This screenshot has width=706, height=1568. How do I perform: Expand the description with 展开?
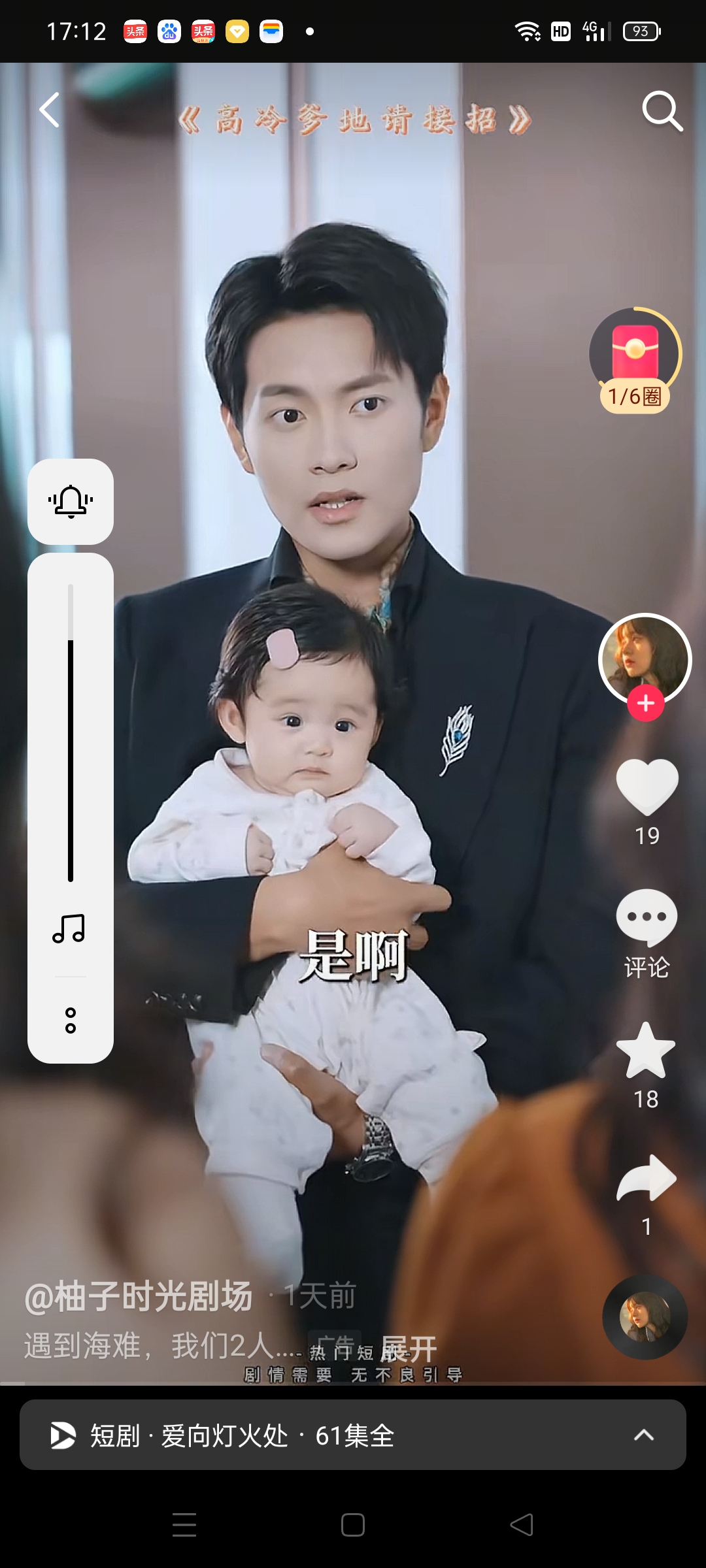[409, 1347]
